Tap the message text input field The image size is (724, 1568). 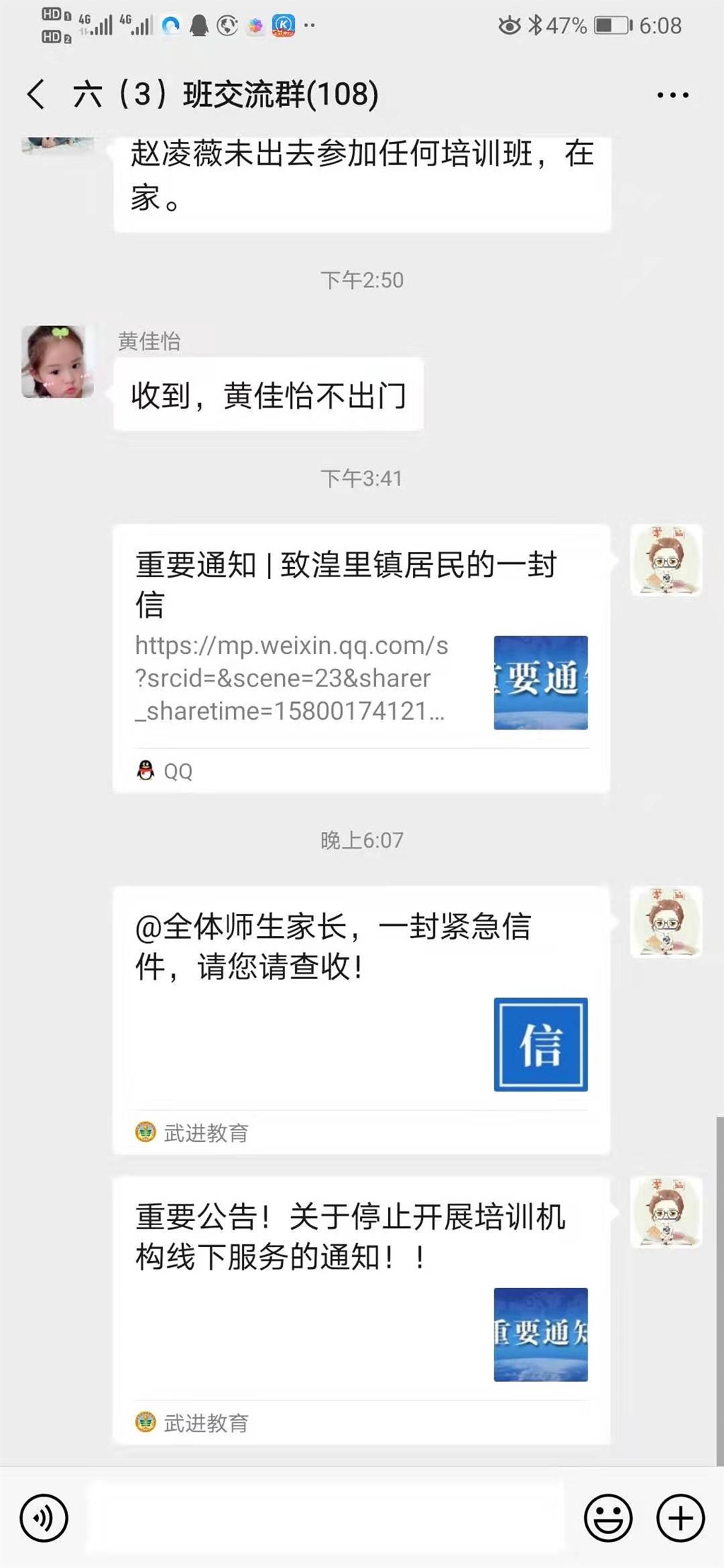click(325, 1518)
